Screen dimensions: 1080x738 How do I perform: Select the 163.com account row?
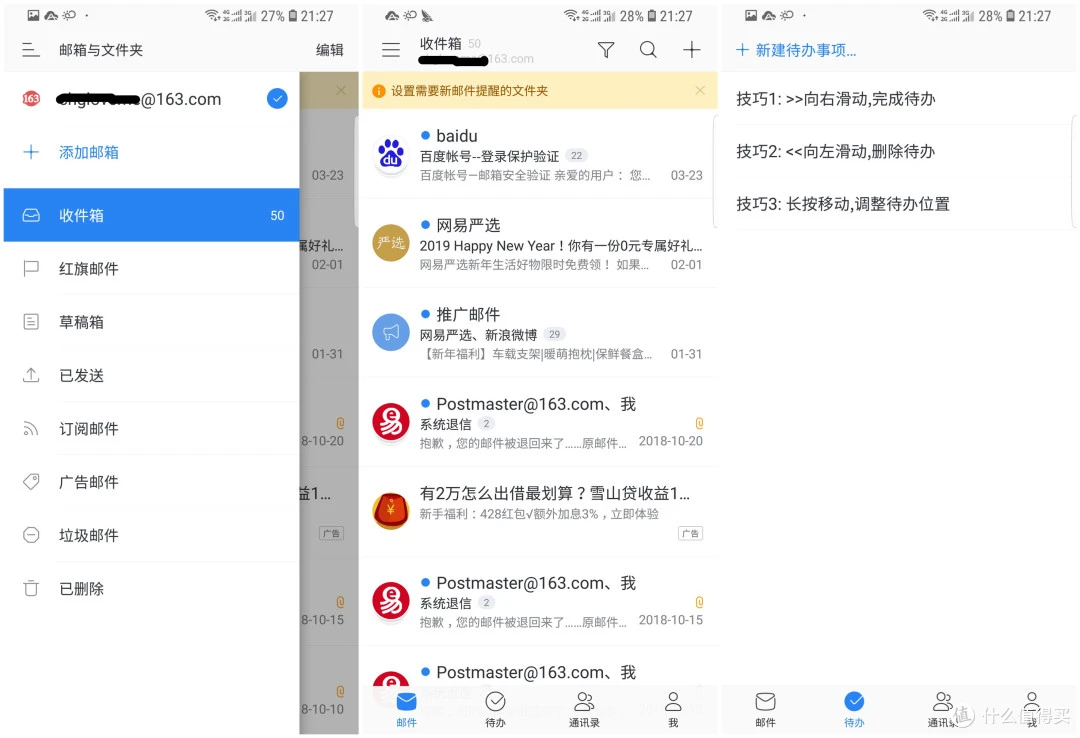152,99
